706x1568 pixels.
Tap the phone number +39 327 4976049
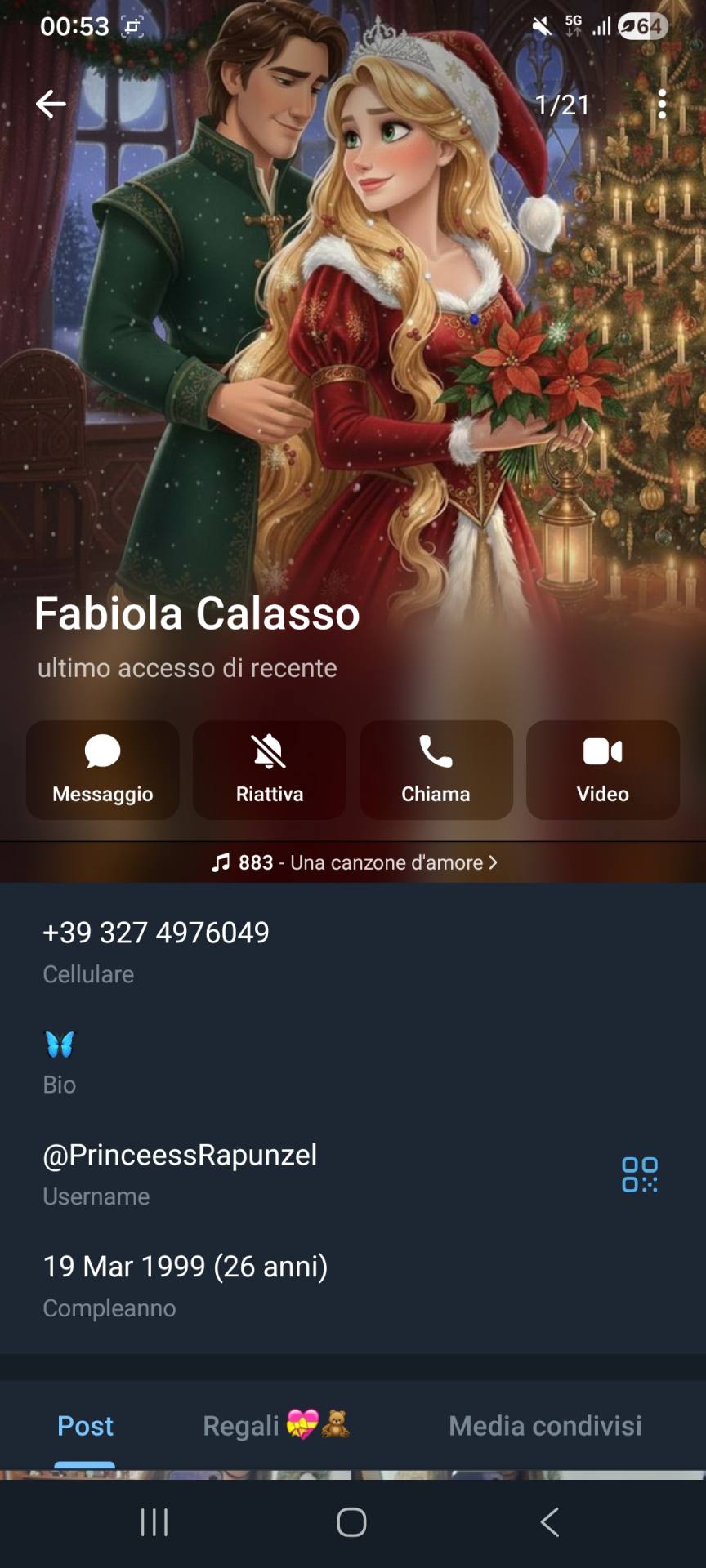coord(156,933)
